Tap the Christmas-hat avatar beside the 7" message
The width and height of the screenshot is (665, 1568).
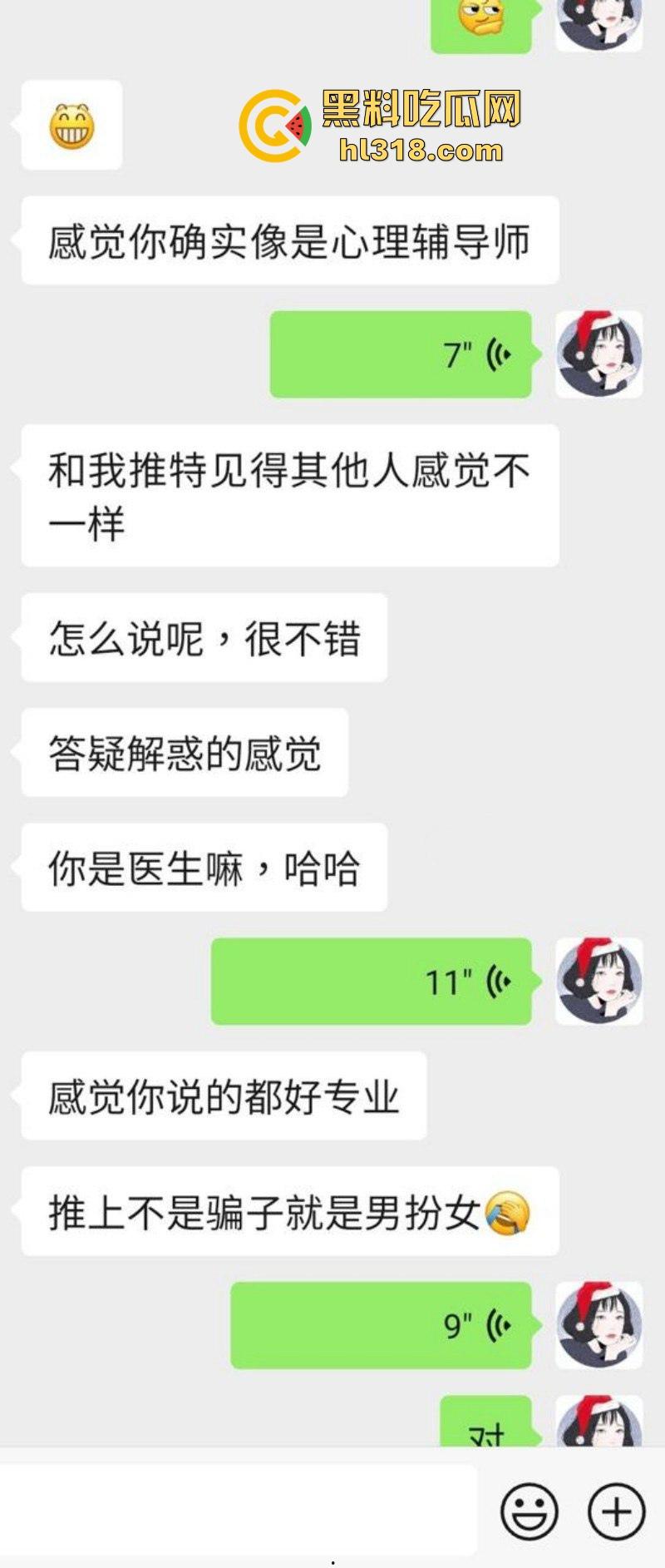pos(600,353)
